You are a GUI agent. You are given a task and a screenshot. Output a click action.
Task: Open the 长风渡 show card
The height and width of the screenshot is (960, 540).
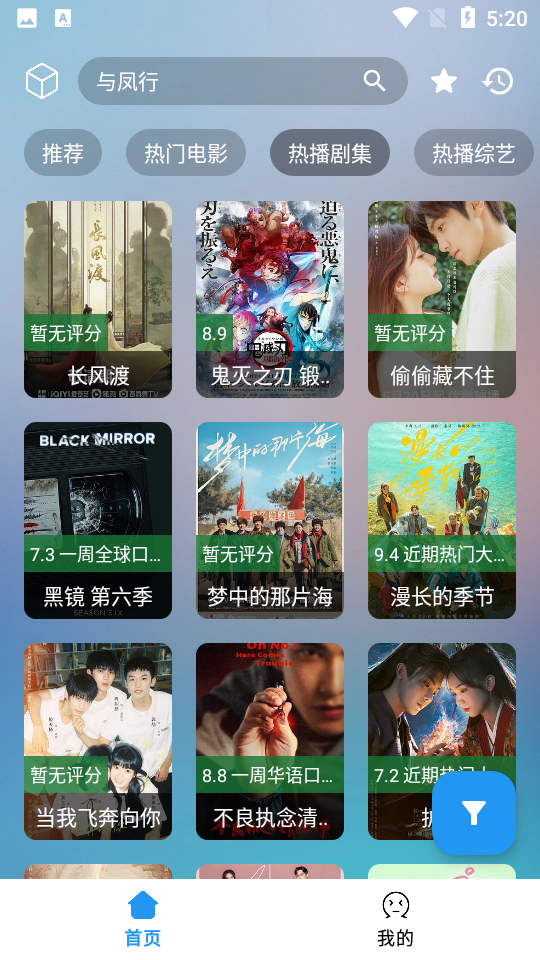(98, 299)
